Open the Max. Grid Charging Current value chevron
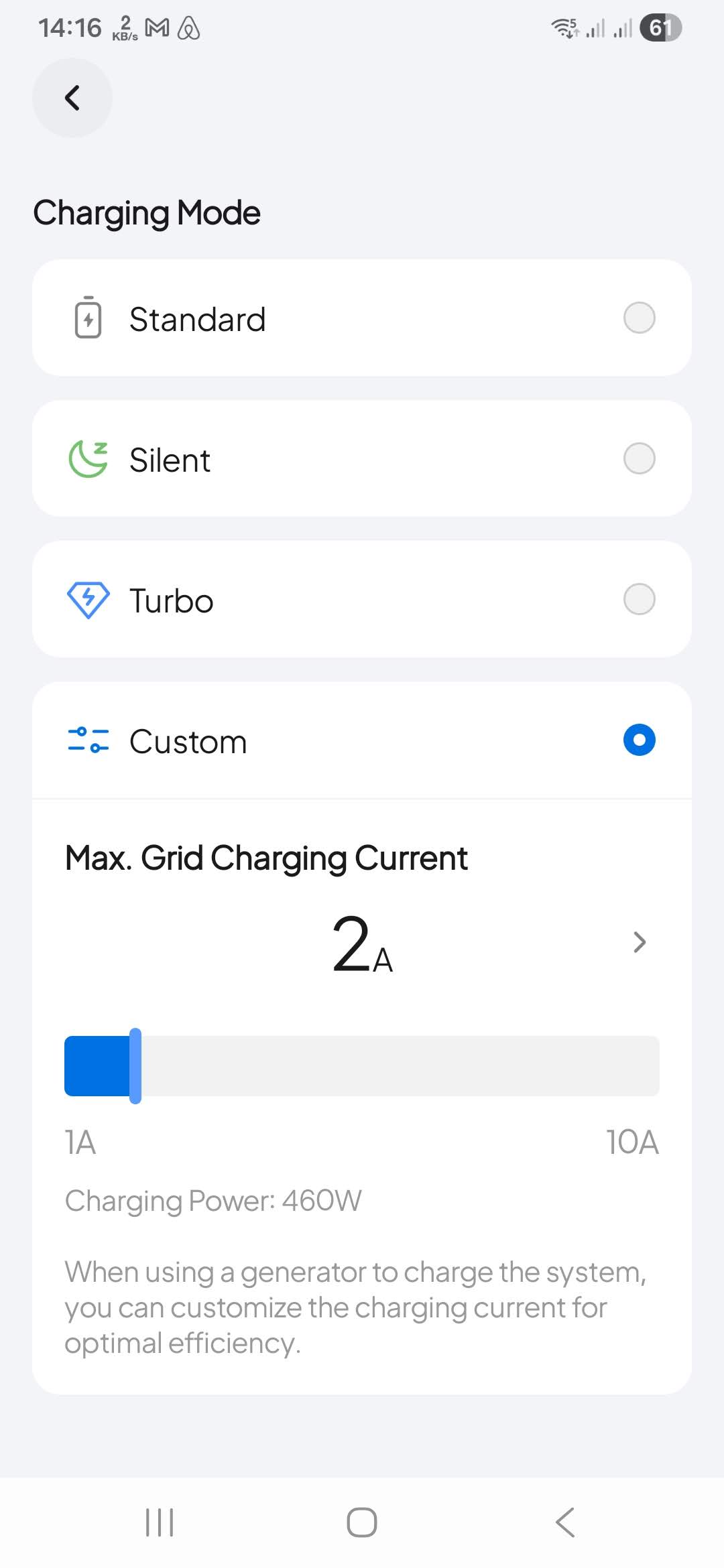The height and width of the screenshot is (1568, 724). click(x=640, y=942)
